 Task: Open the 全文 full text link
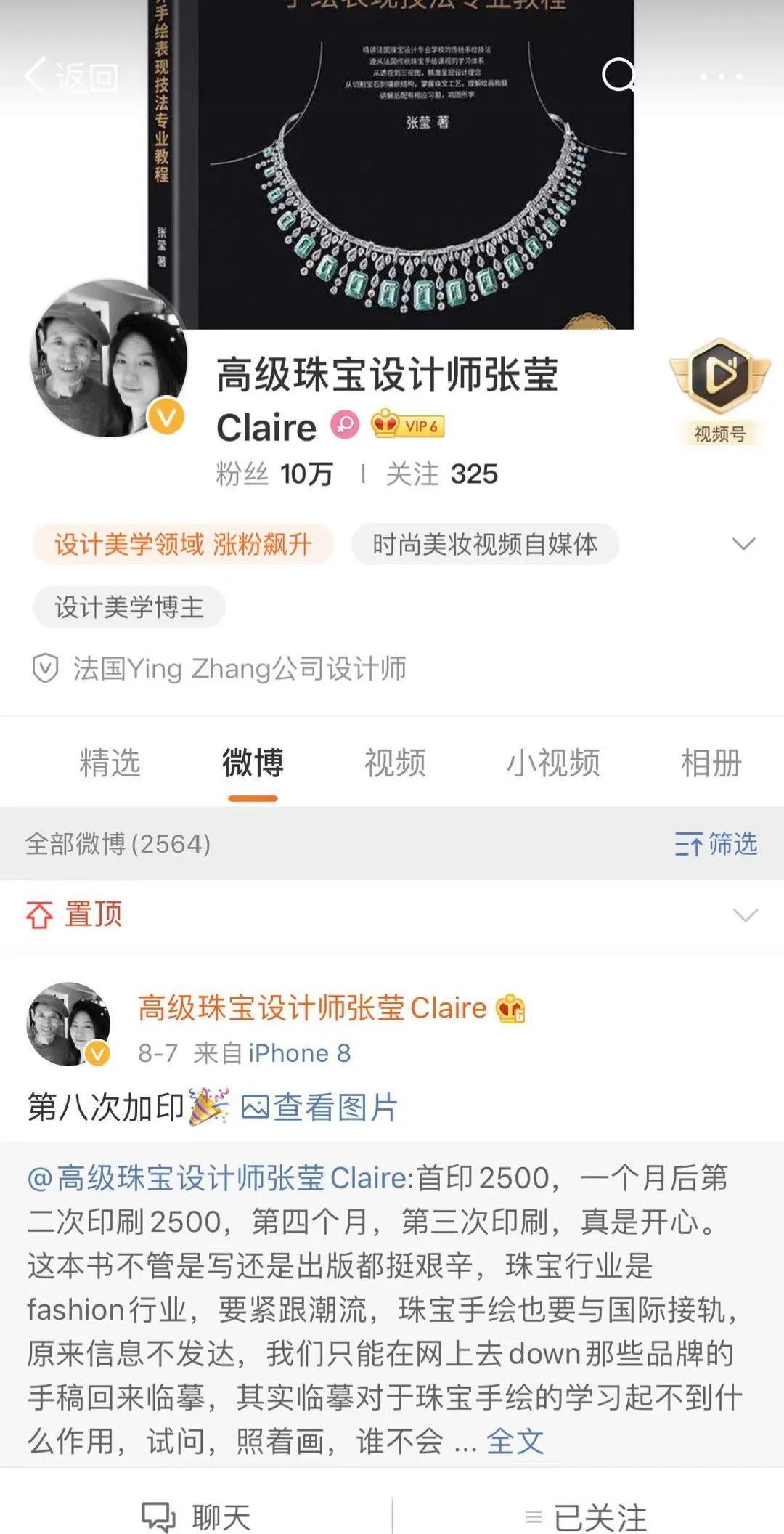click(516, 1444)
